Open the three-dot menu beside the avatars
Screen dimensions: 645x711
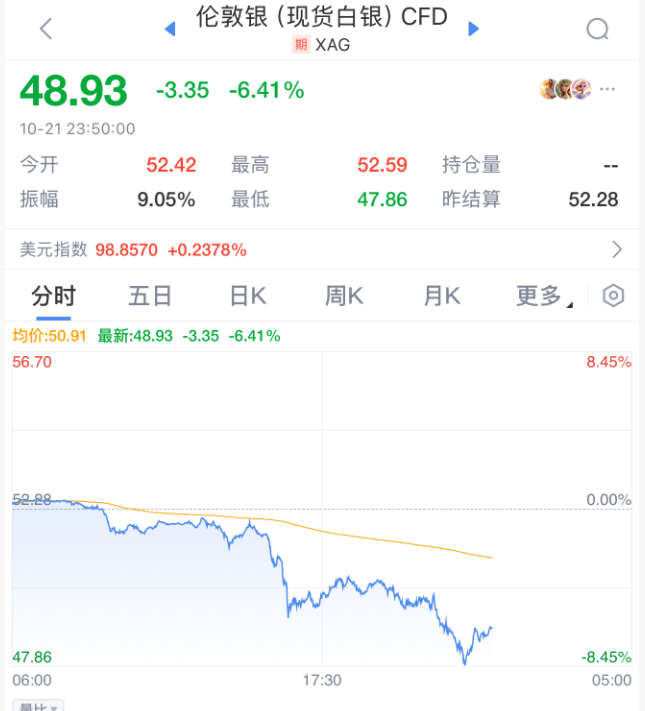(608, 90)
